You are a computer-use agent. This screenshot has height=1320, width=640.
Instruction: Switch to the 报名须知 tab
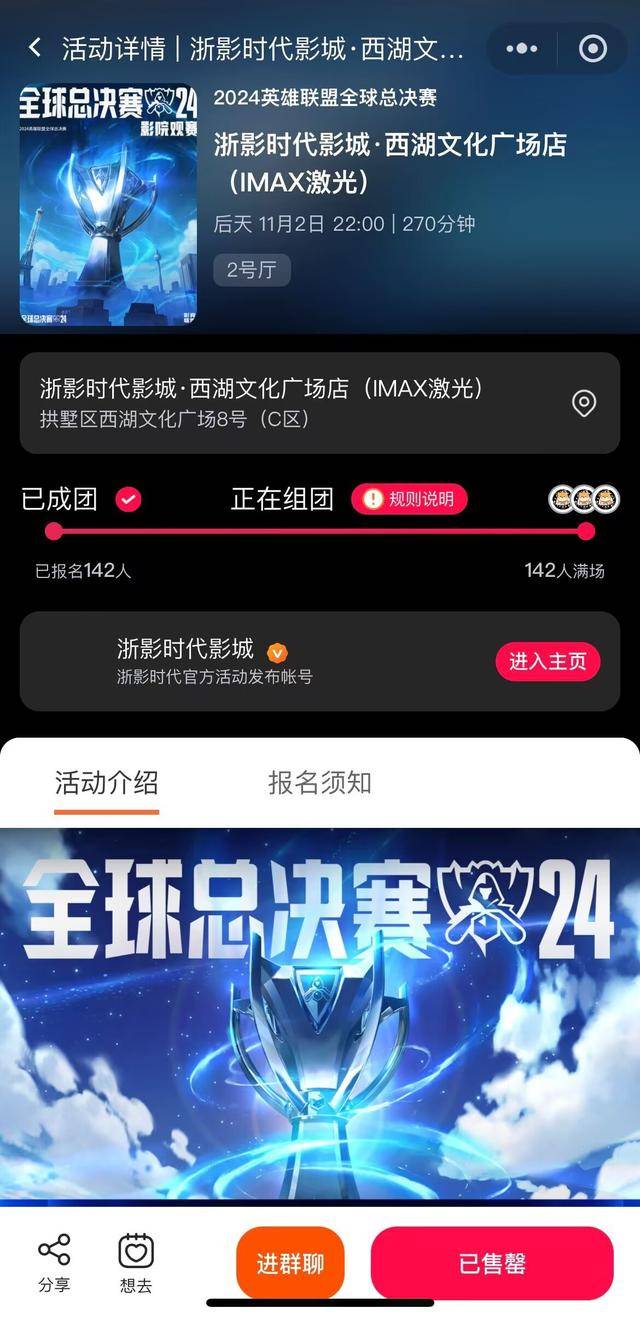(319, 783)
